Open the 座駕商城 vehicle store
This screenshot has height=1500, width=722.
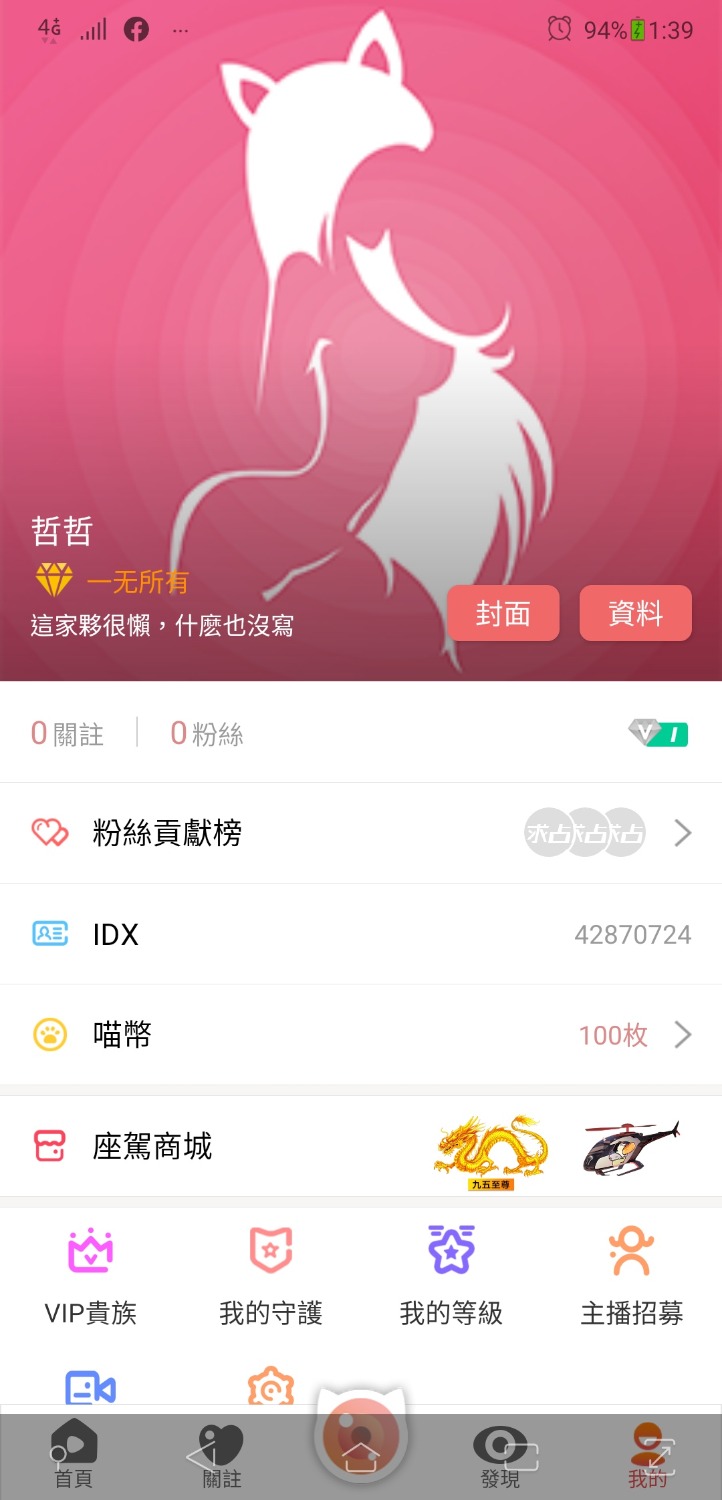(360, 1146)
